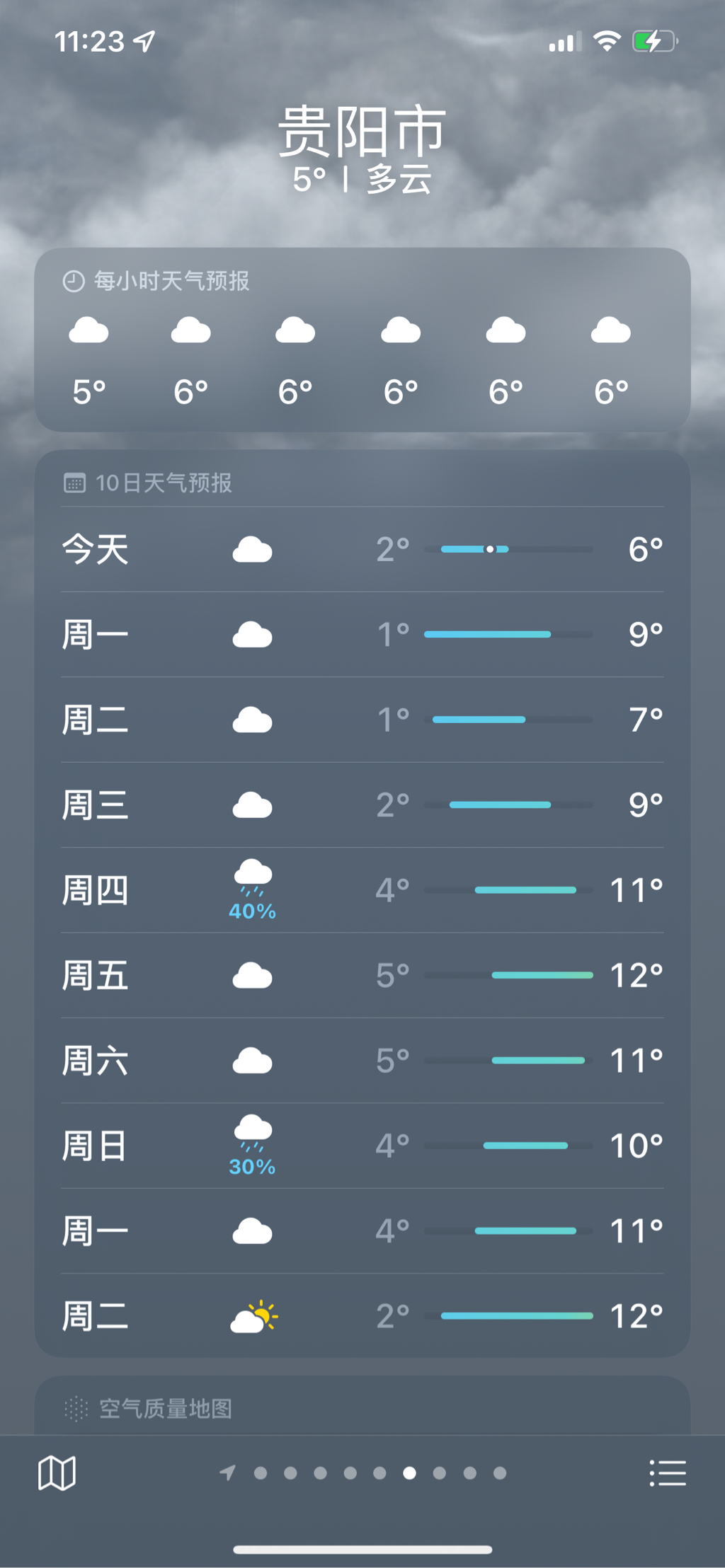Open the city list menu
725x1568 pixels.
668,1473
